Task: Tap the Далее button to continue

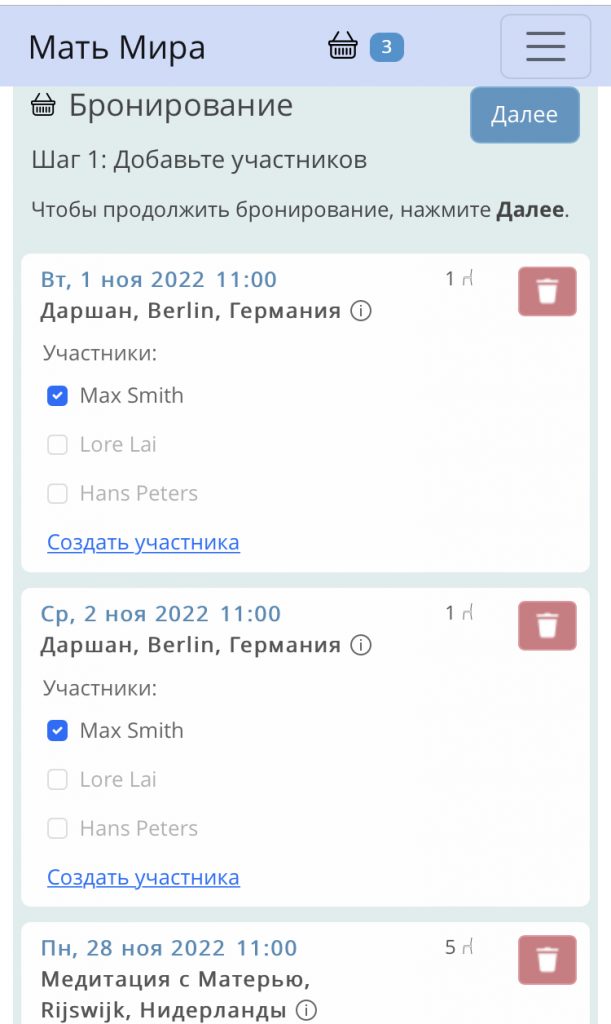Action: click(x=524, y=115)
